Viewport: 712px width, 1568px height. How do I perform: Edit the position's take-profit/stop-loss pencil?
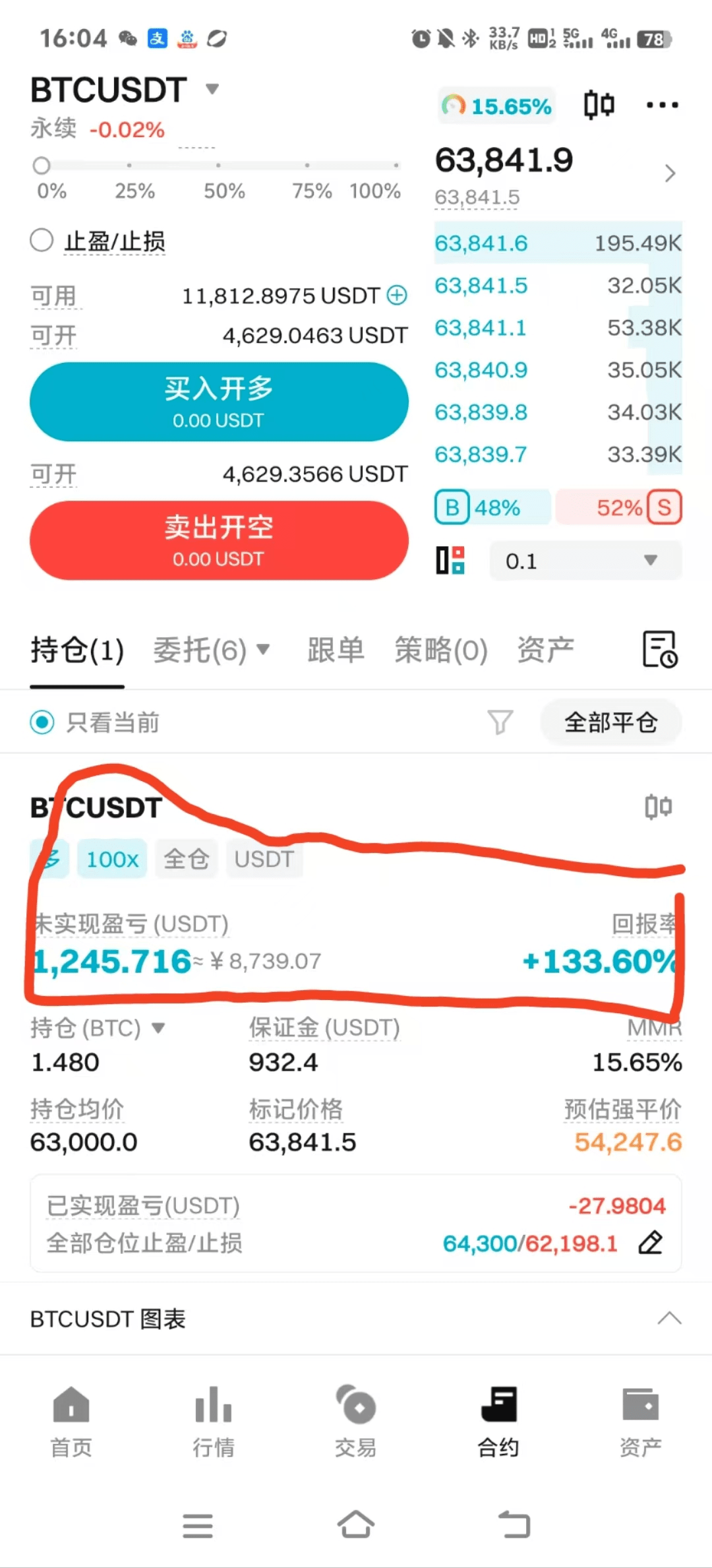click(651, 1243)
